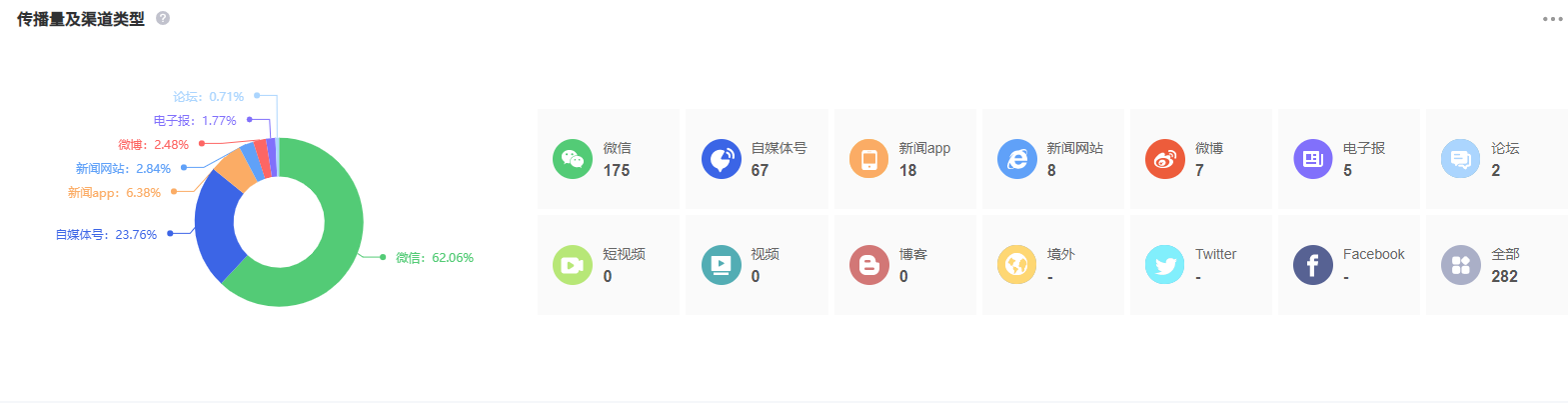This screenshot has width=1568, height=403.
Task: Tap the 新闻app channel card
Action: click(904, 159)
